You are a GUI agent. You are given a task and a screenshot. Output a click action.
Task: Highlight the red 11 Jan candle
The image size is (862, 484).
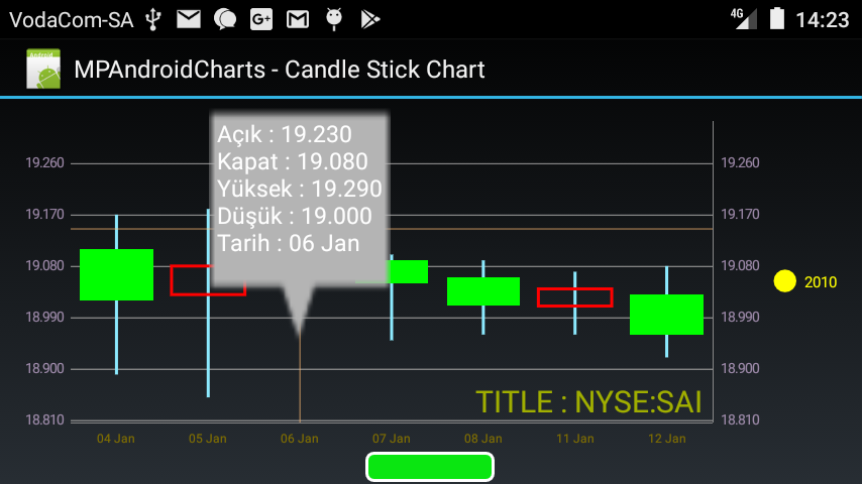[x=574, y=297]
